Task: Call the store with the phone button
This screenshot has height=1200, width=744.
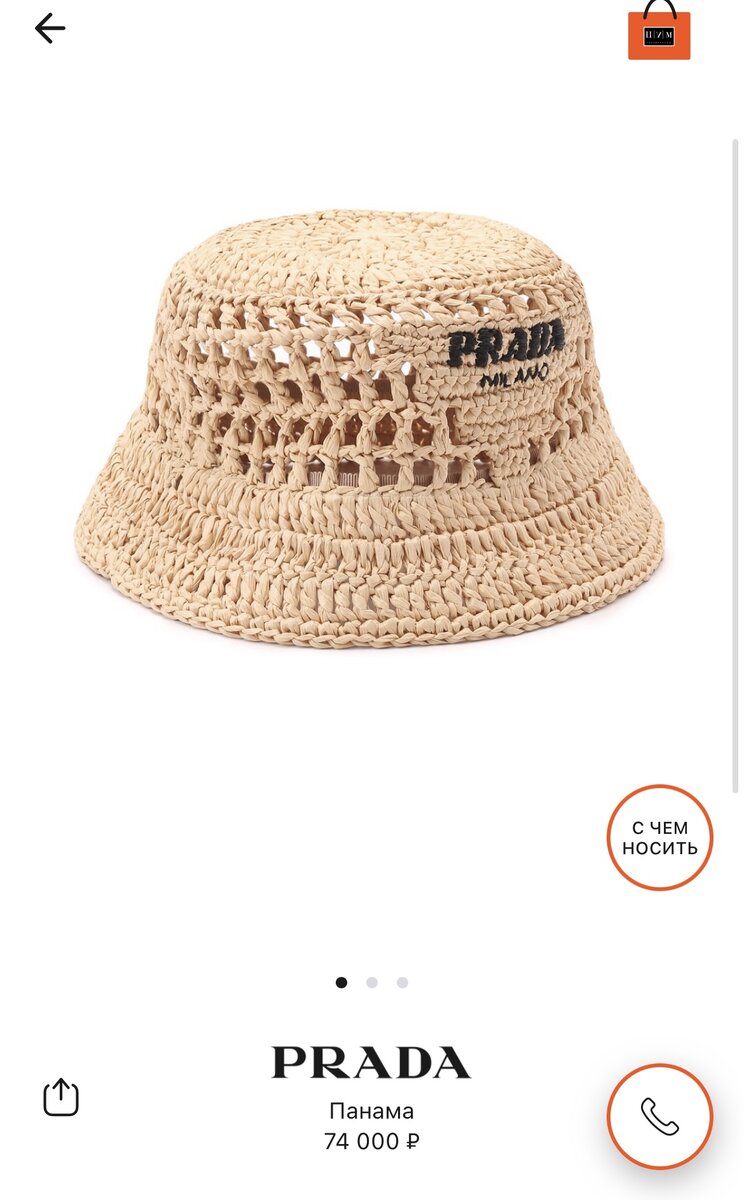Action: (659, 1116)
